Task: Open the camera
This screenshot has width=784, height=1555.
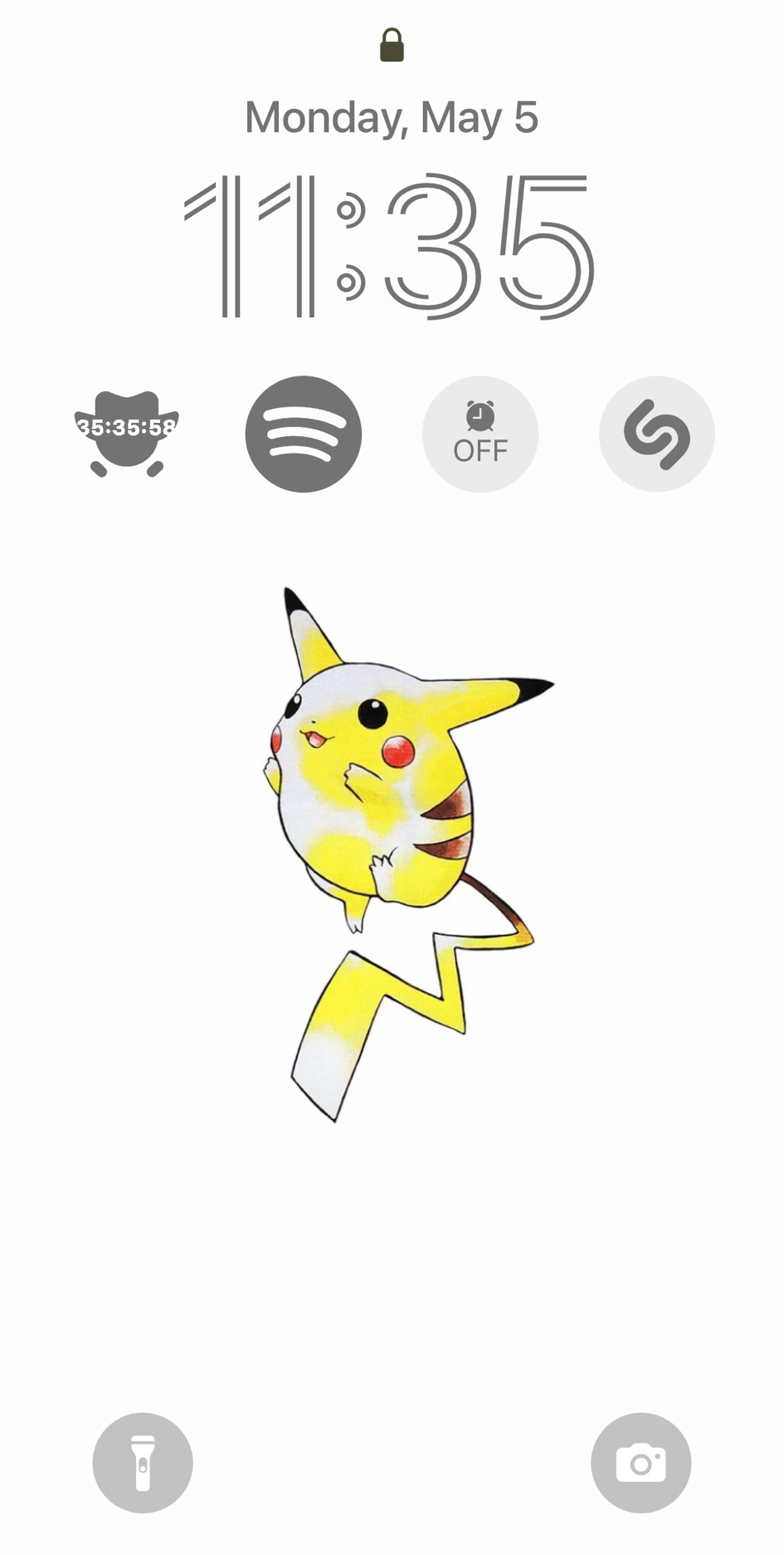Action: tap(641, 1462)
